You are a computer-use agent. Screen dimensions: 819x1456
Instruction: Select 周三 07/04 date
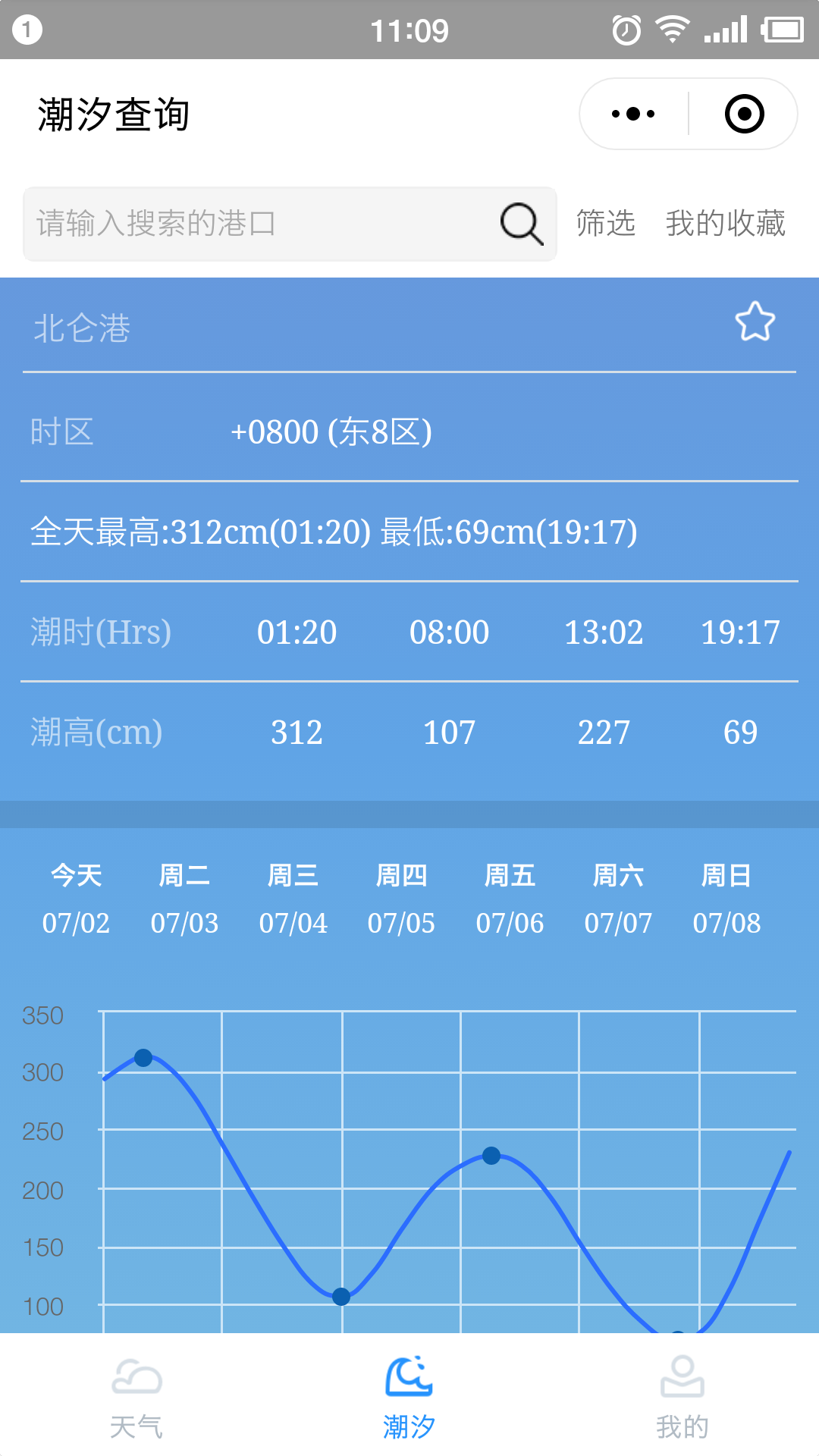point(293,899)
